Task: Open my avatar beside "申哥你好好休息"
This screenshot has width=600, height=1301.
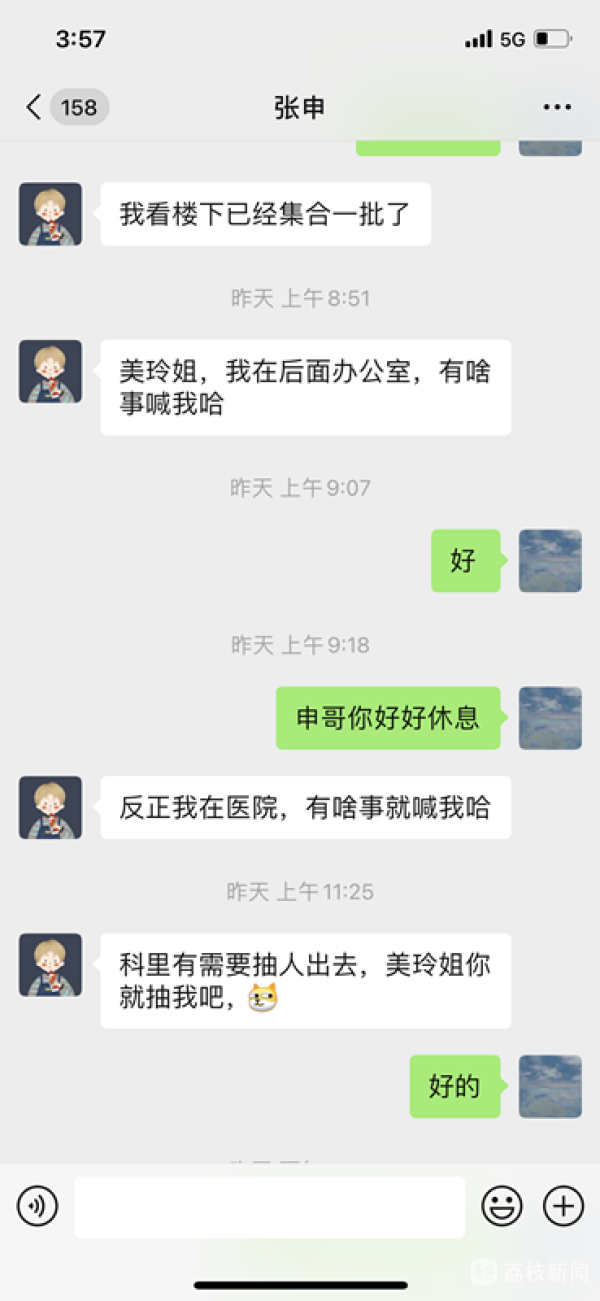Action: [550, 718]
